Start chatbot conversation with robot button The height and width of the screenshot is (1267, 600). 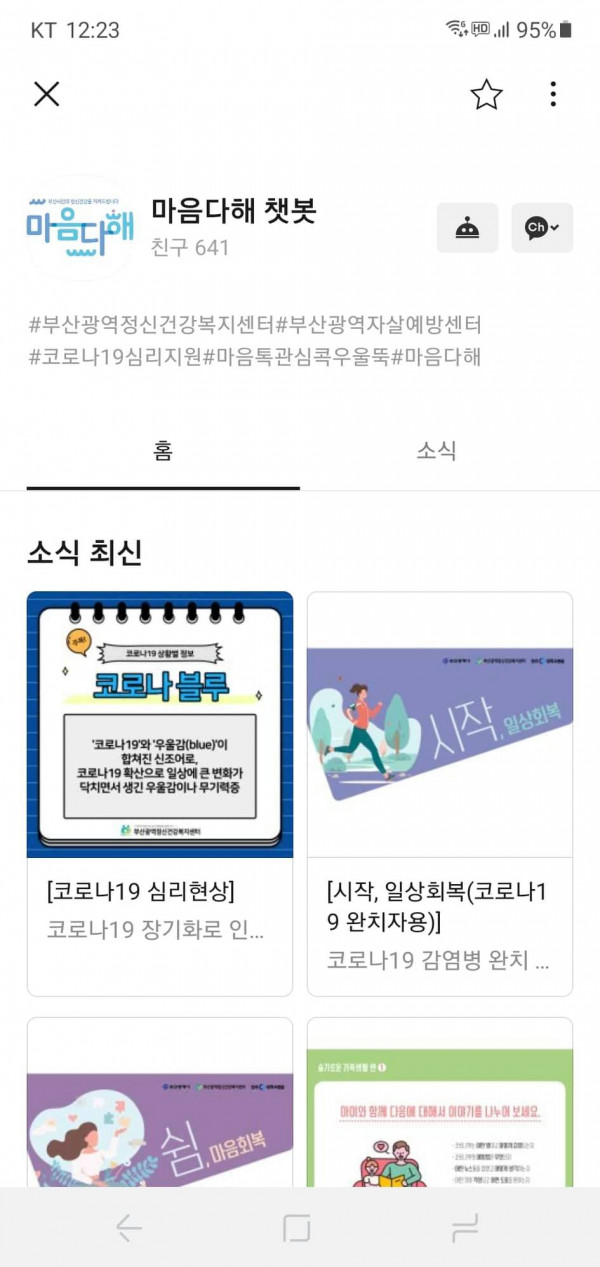click(467, 228)
